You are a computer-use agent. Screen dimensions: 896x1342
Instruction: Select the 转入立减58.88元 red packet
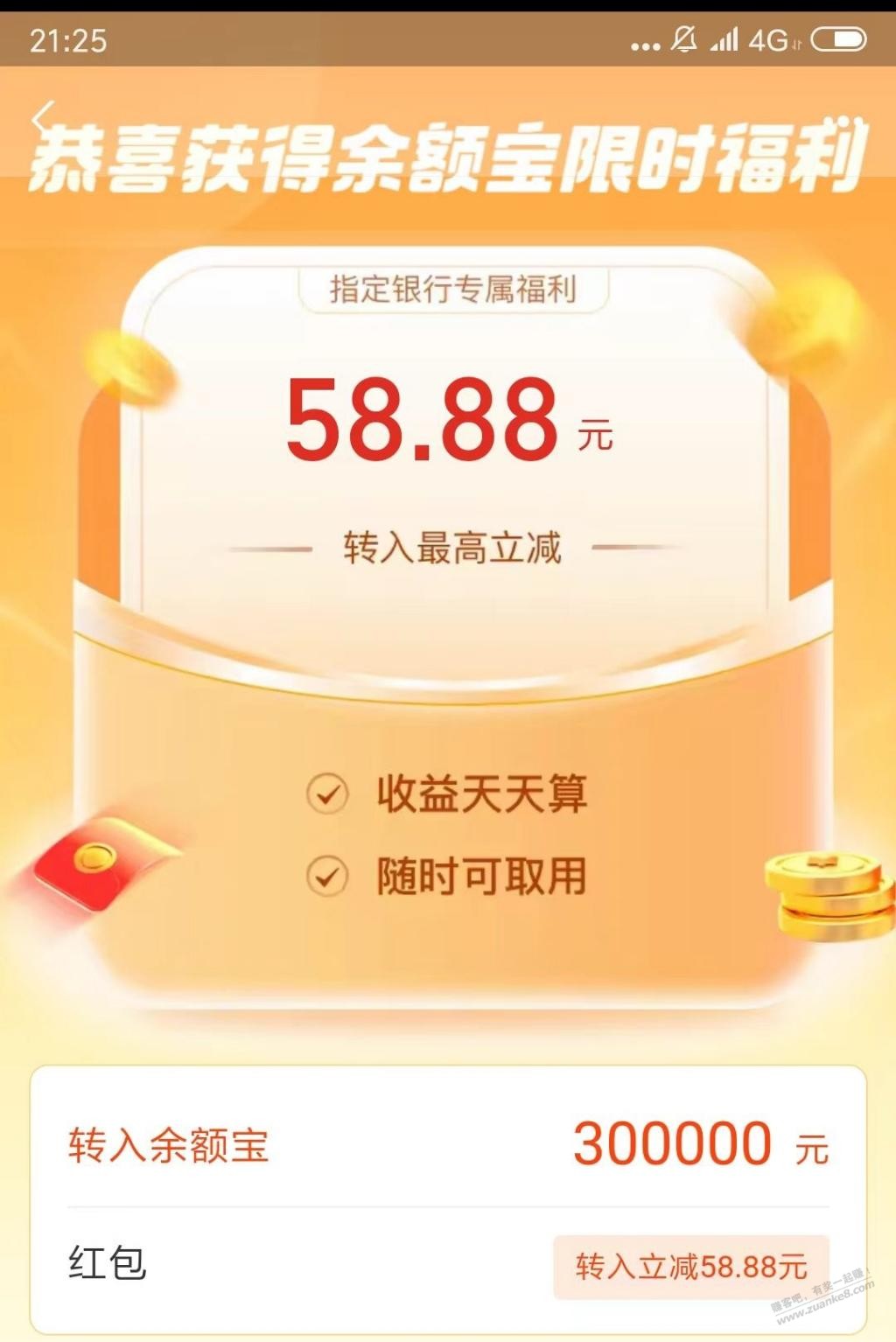[x=690, y=1266]
